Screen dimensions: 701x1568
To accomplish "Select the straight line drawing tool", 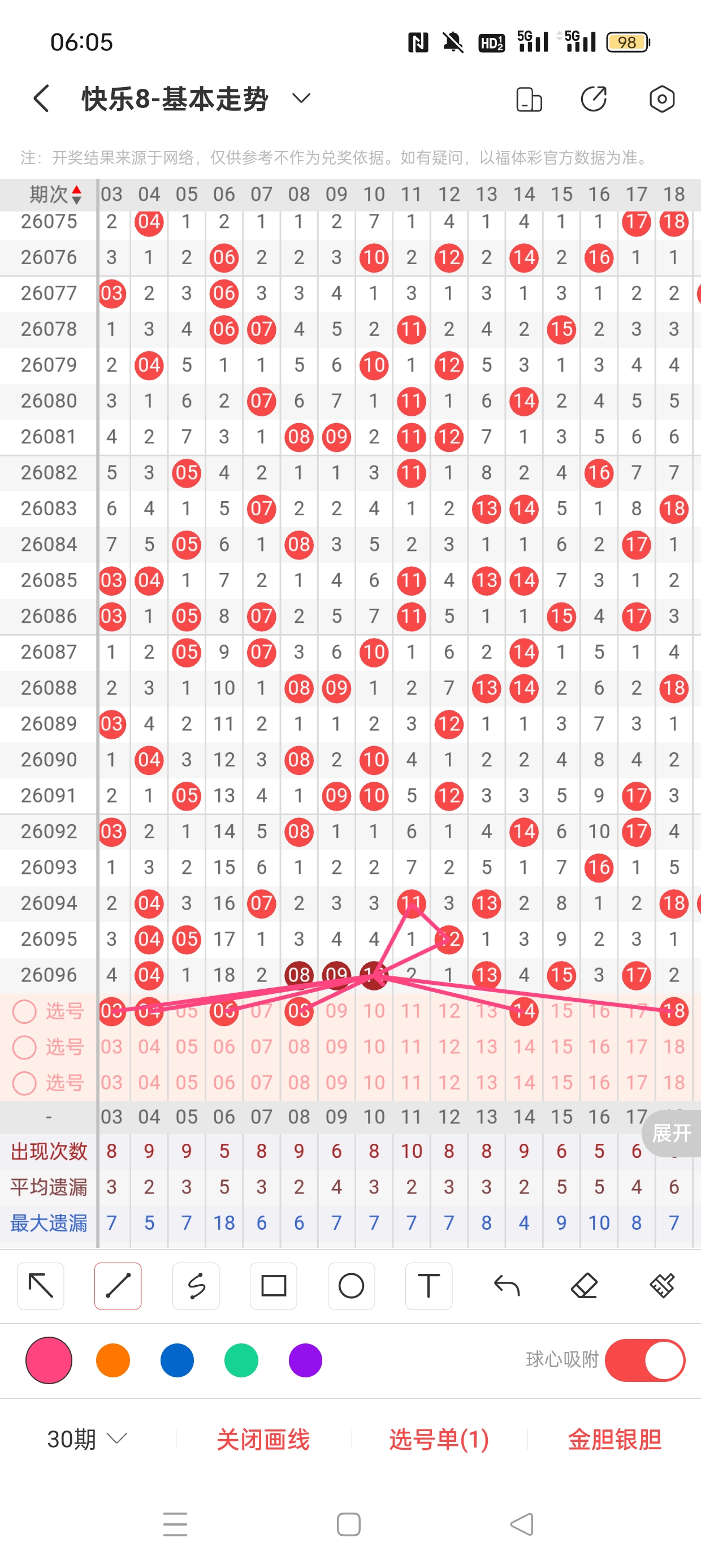I will point(118,1286).
